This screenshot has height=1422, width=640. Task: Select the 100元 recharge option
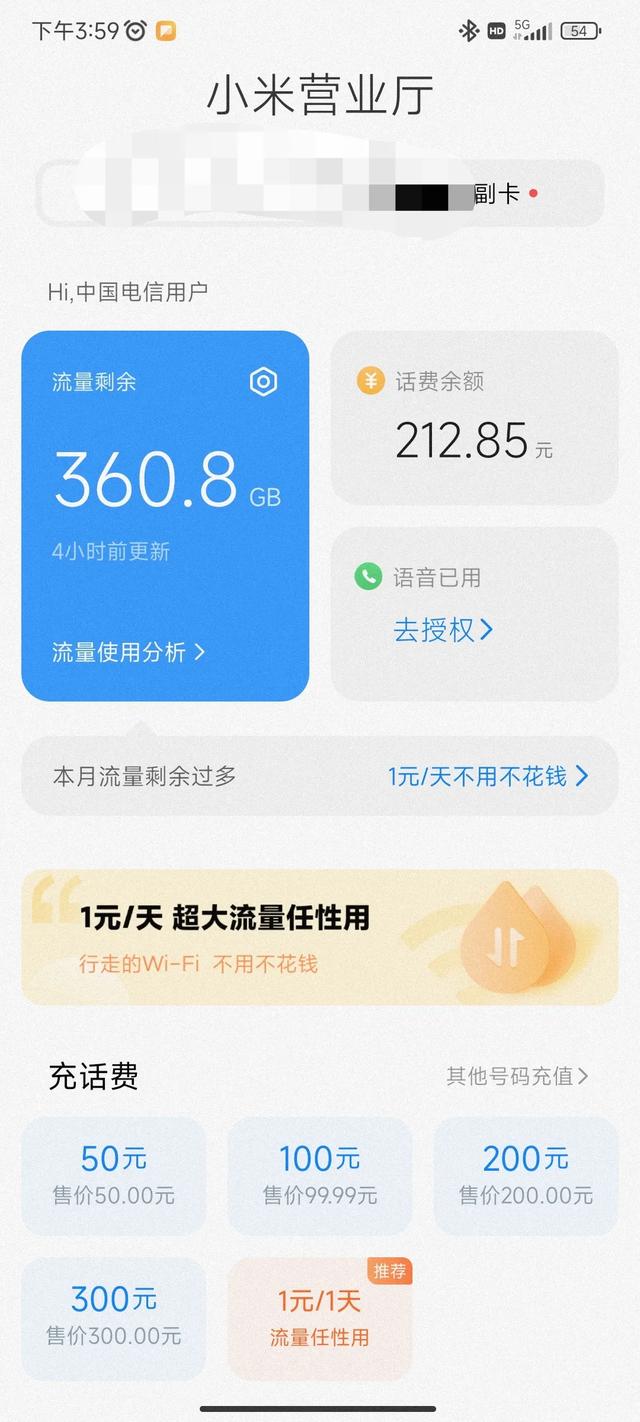tap(320, 1175)
